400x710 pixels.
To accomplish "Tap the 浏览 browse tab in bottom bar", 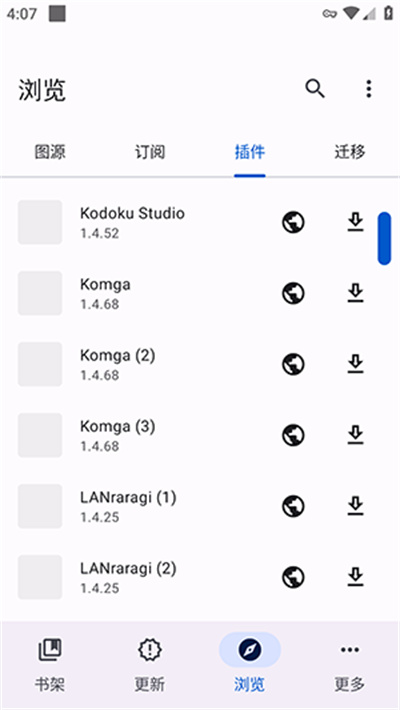I will pos(250,665).
